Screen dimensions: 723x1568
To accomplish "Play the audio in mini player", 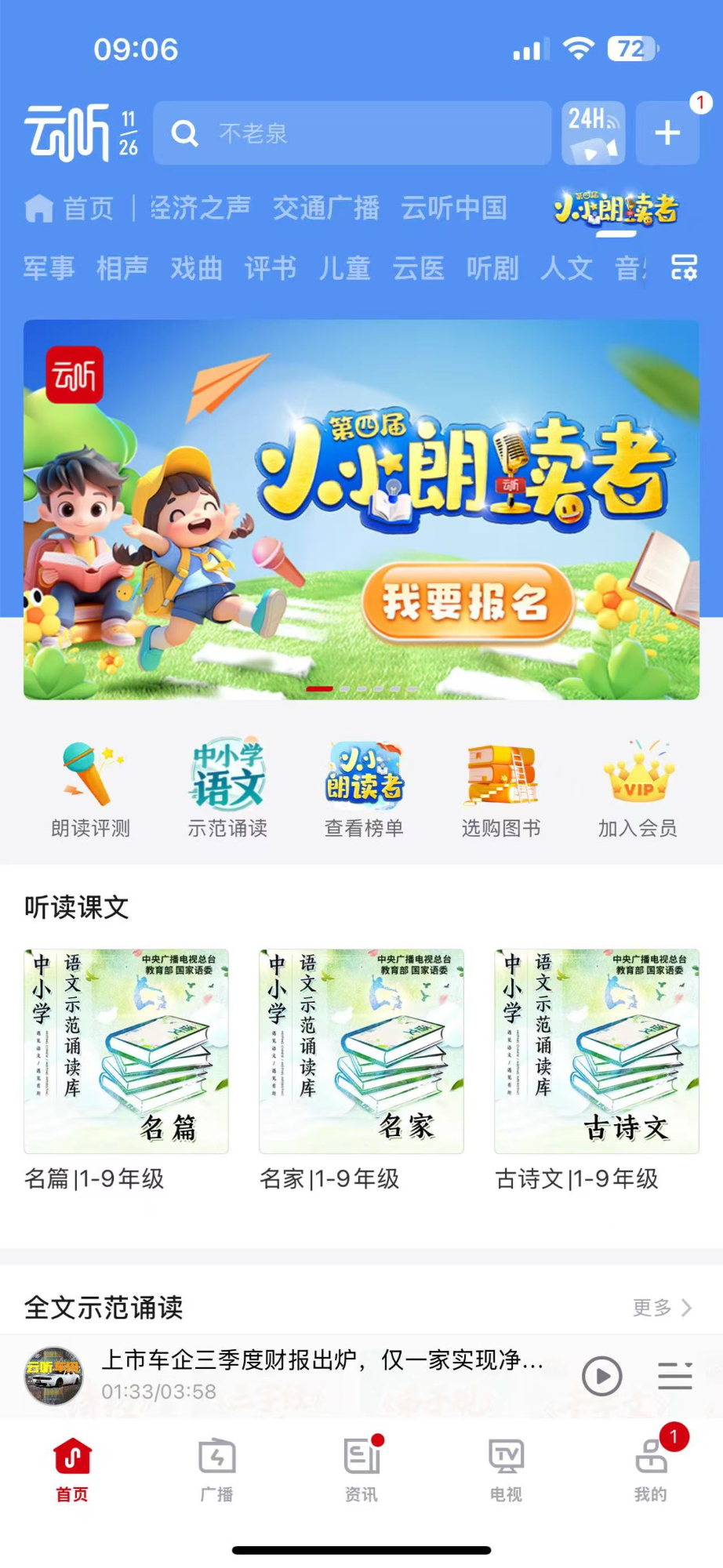I will point(601,1376).
